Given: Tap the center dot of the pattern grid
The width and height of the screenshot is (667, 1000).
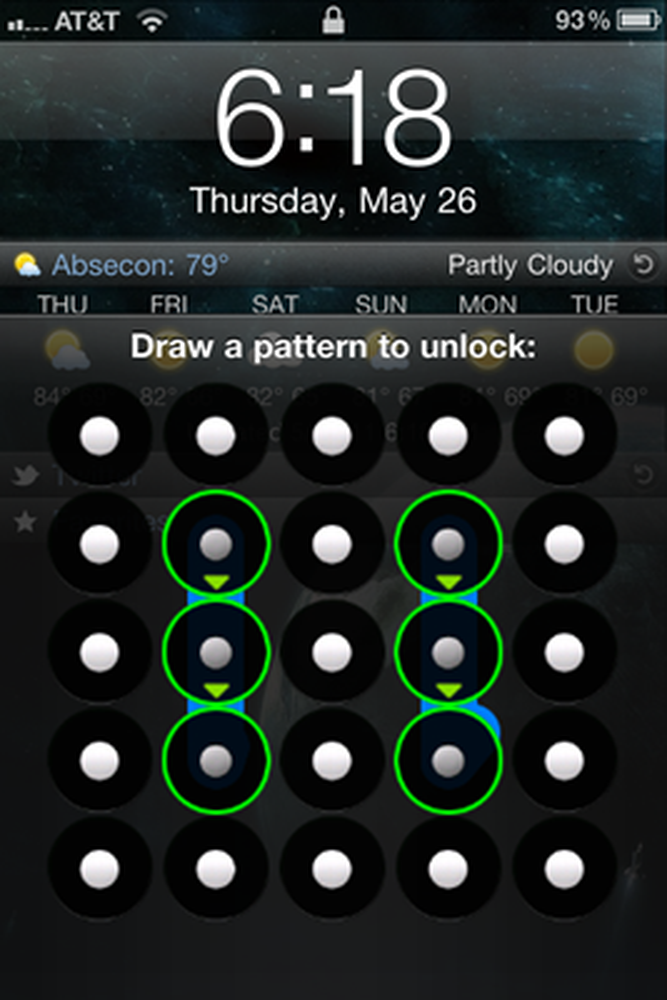Looking at the screenshot, I should (x=332, y=652).
